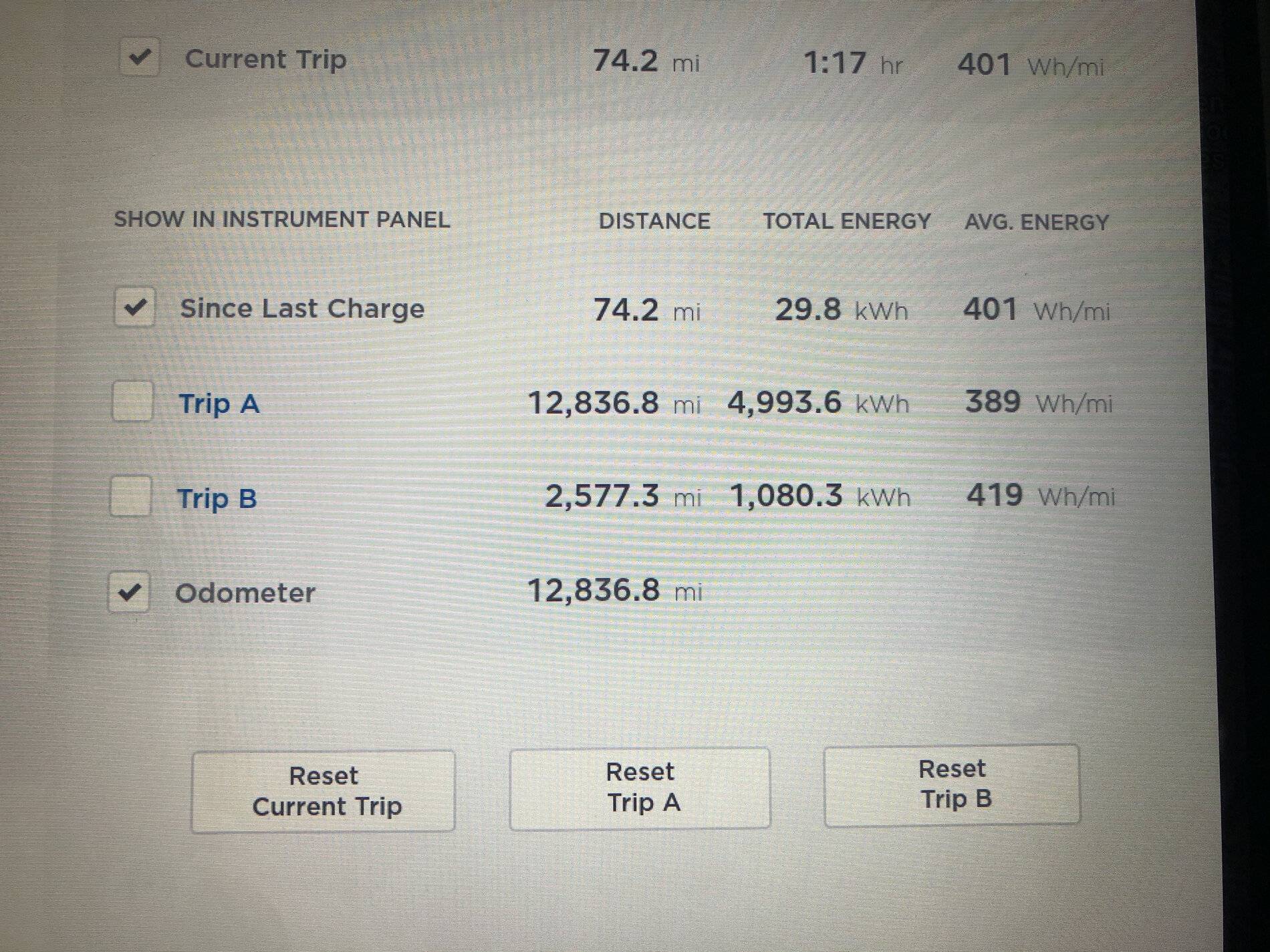Enable the Trip B checkbox
The image size is (1270, 952).
[130, 497]
